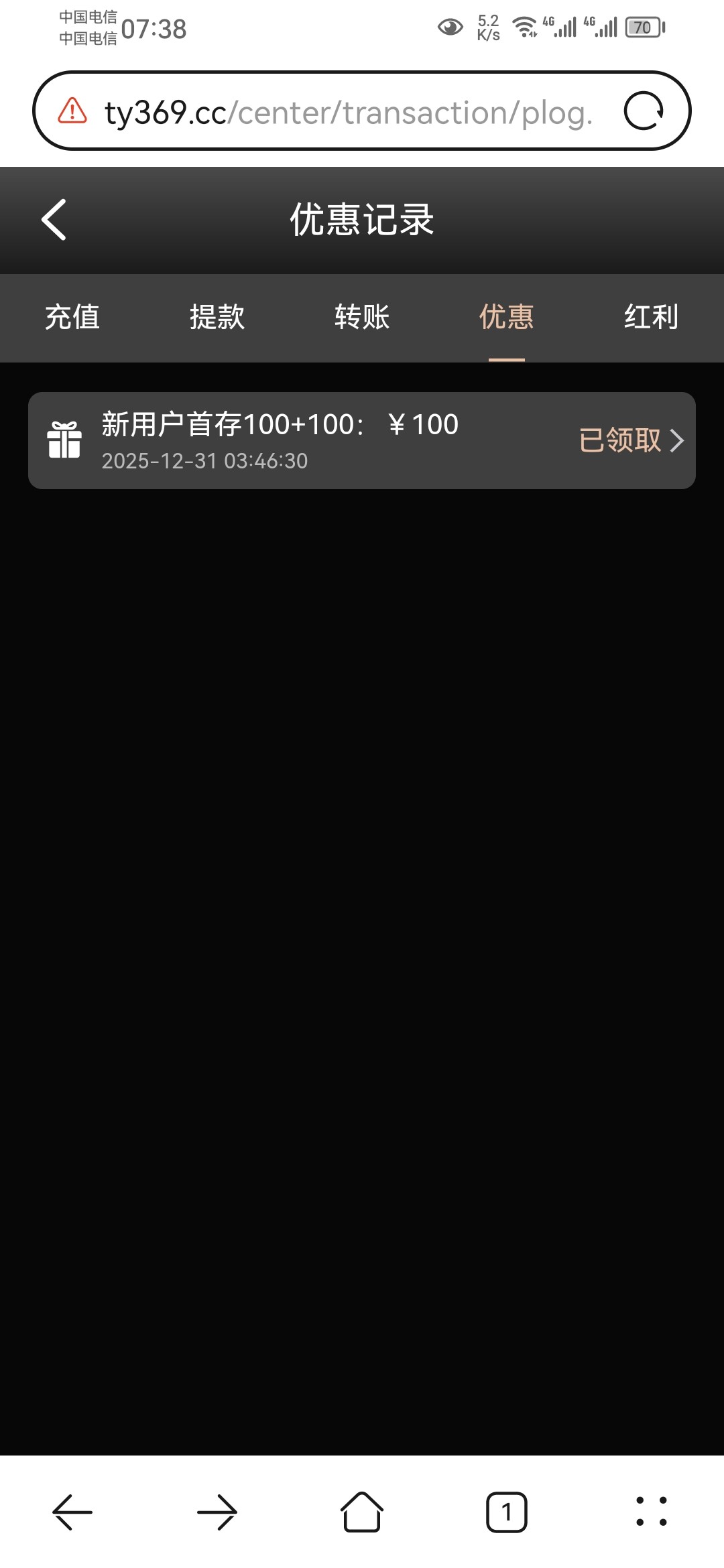
Task: Open the browser tabs switcher
Action: tap(506, 1512)
